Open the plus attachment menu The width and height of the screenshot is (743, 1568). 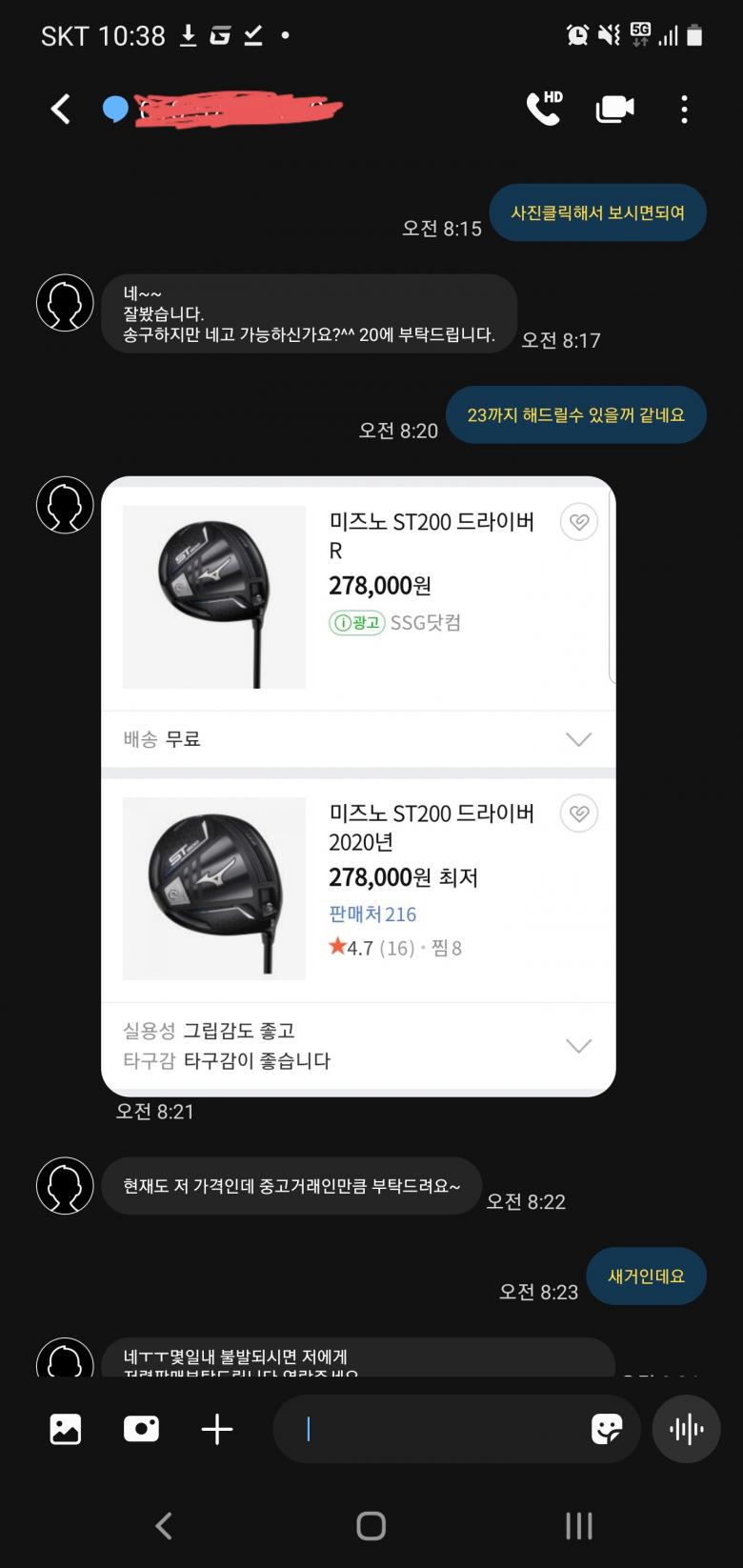[217, 1429]
